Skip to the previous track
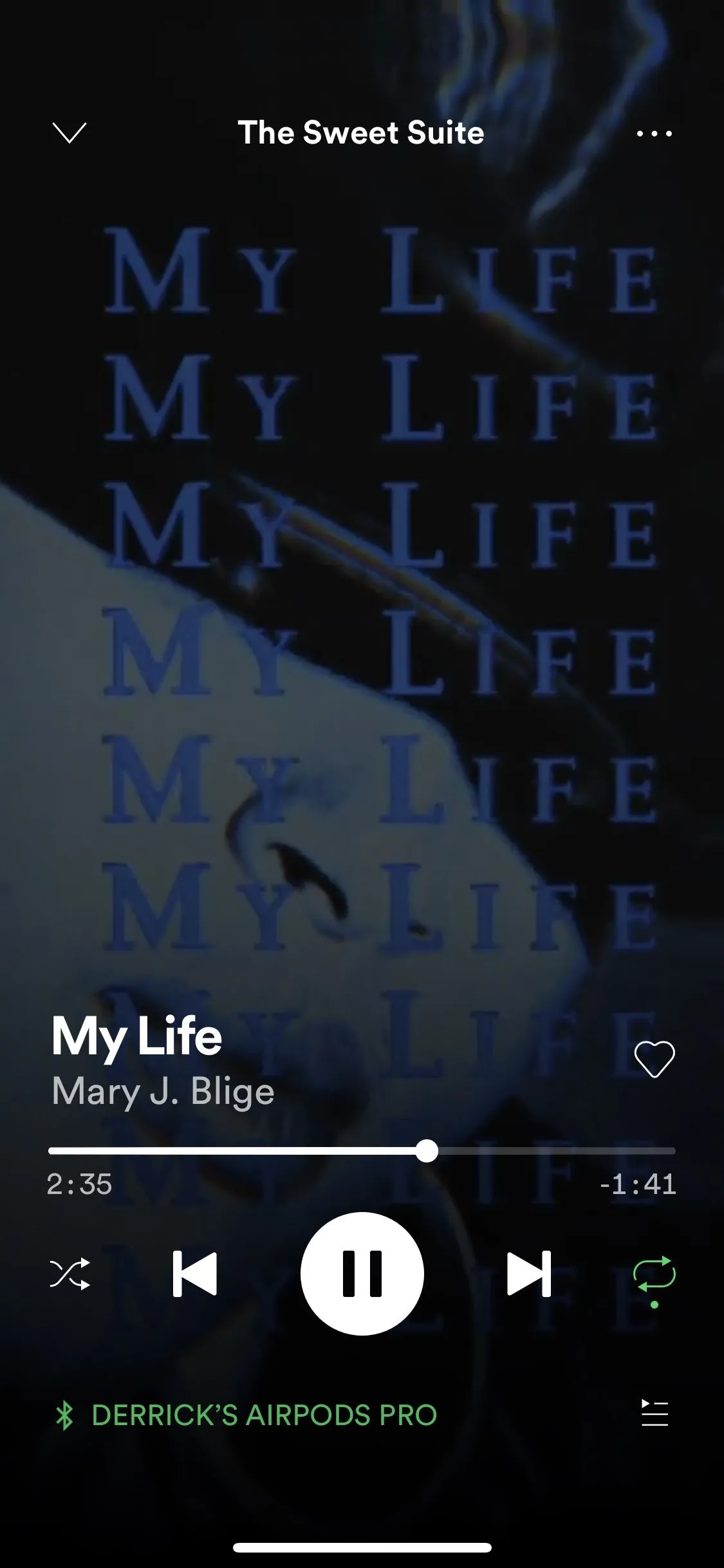The image size is (724, 1568). point(195,1274)
